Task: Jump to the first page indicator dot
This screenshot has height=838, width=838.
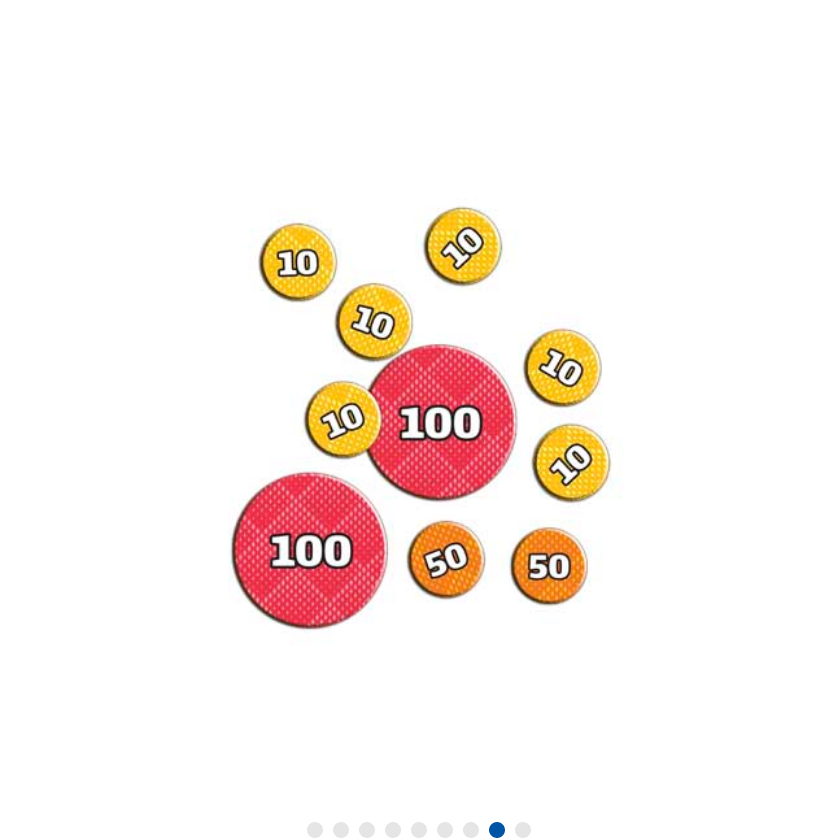Action: pyautogui.click(x=315, y=830)
